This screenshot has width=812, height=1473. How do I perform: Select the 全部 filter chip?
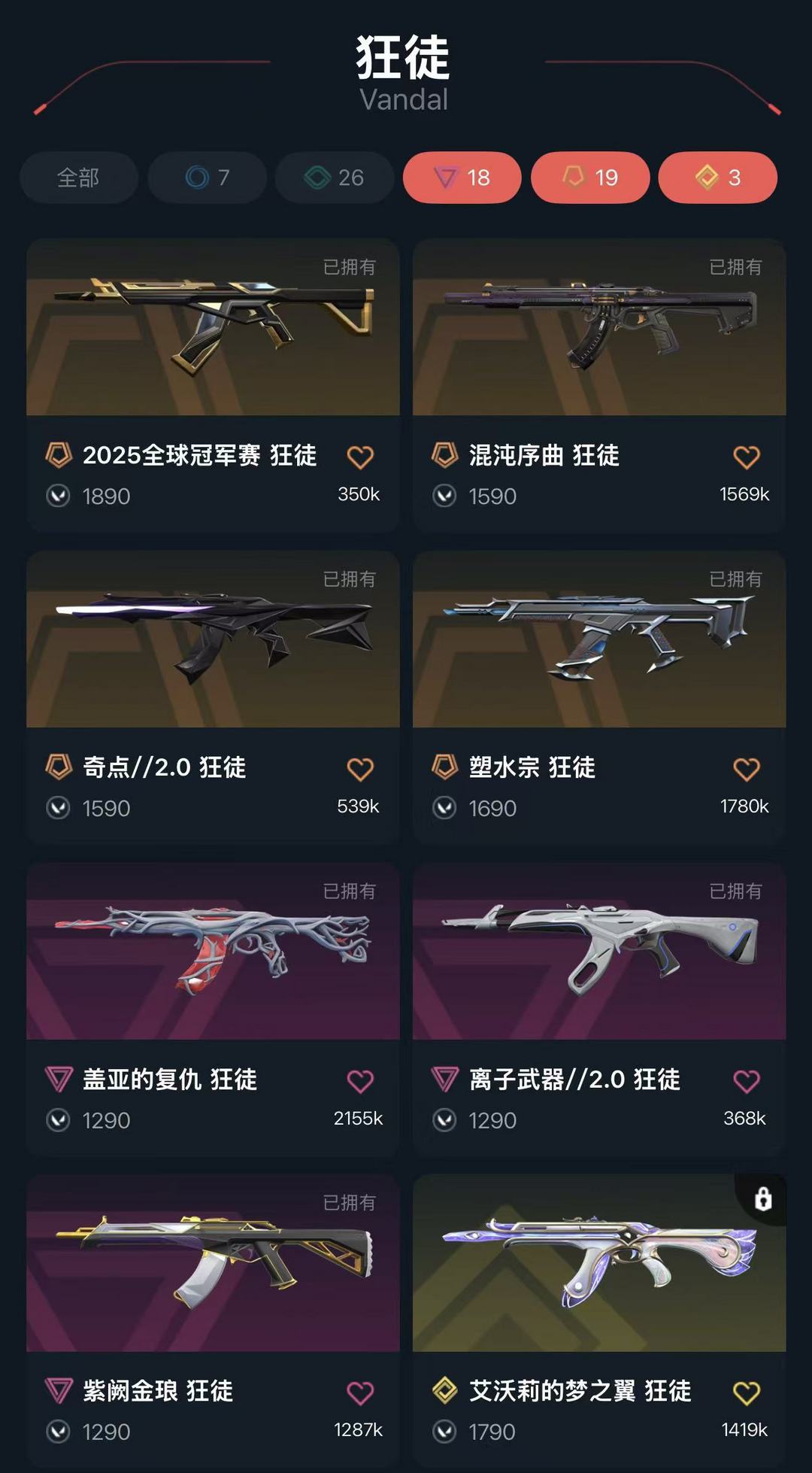[x=79, y=178]
